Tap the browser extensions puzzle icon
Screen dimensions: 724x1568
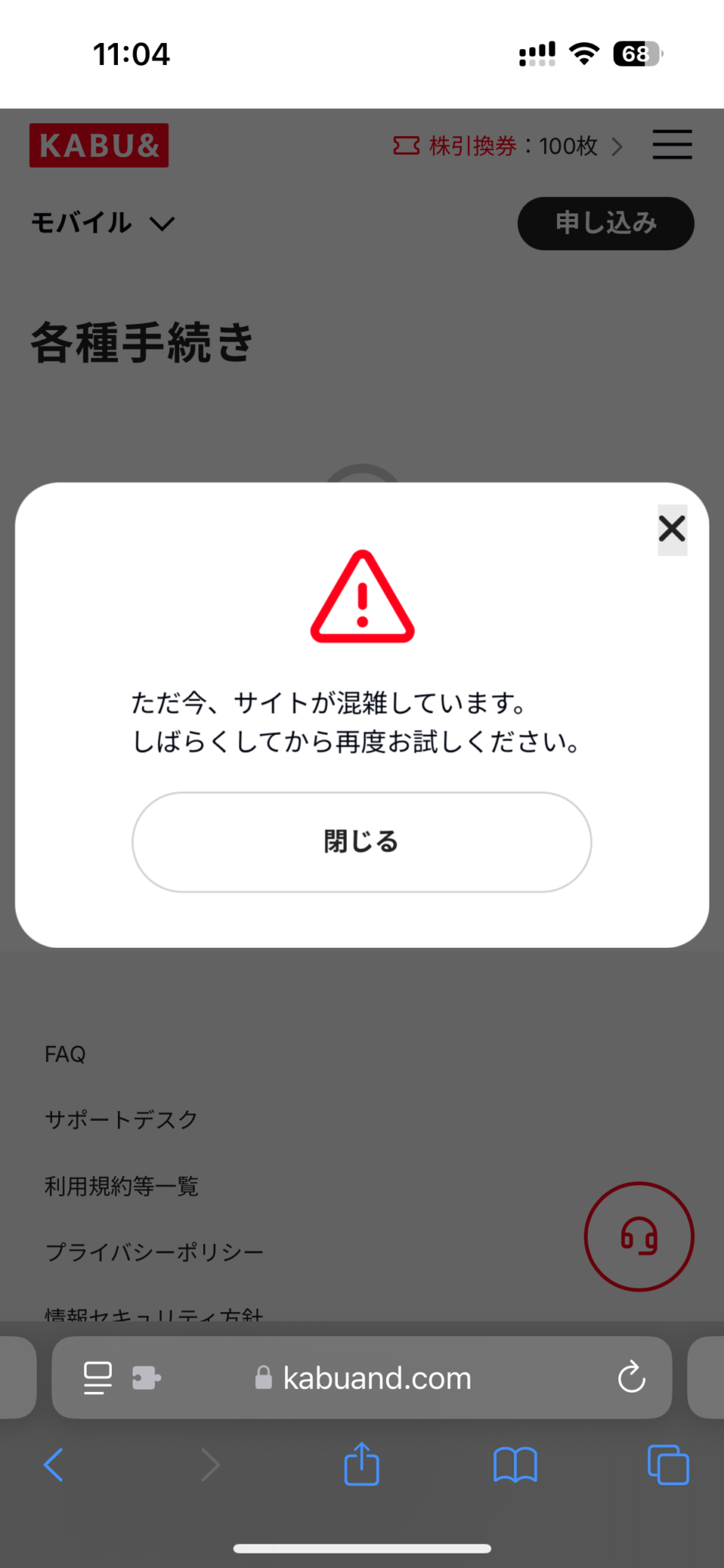pos(146,1377)
